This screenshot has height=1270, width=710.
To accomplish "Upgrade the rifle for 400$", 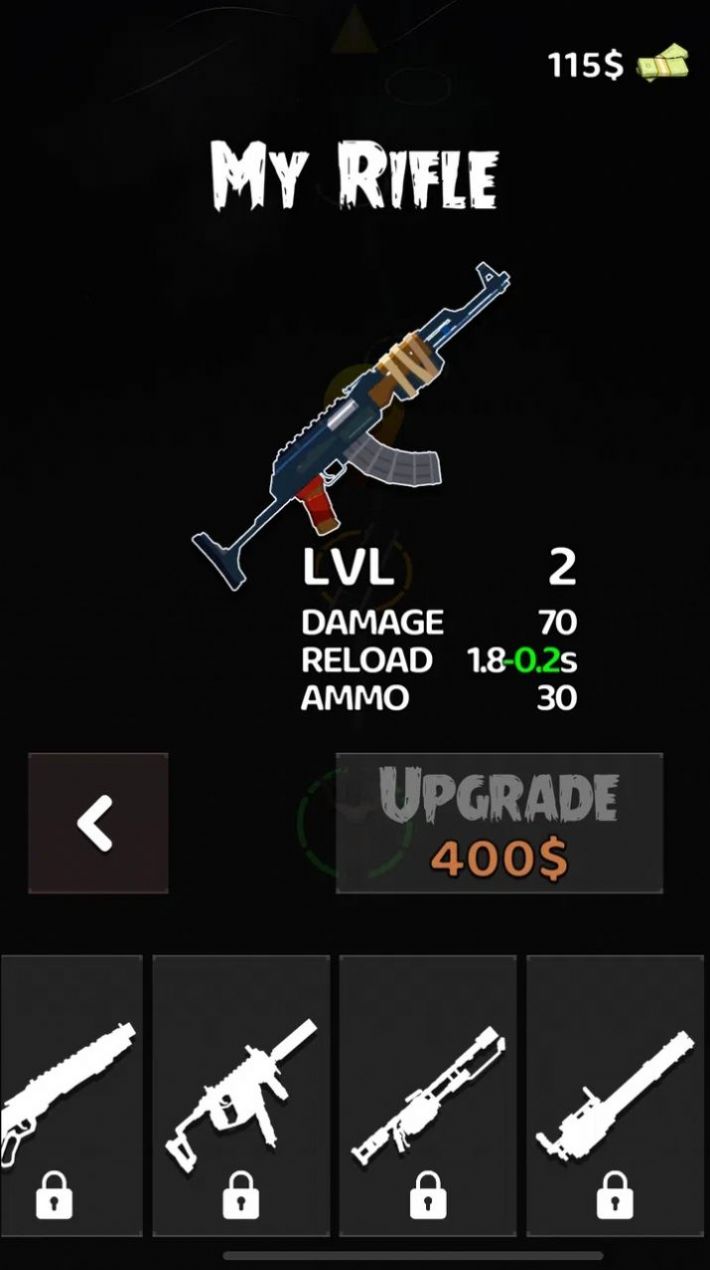I will coord(499,823).
